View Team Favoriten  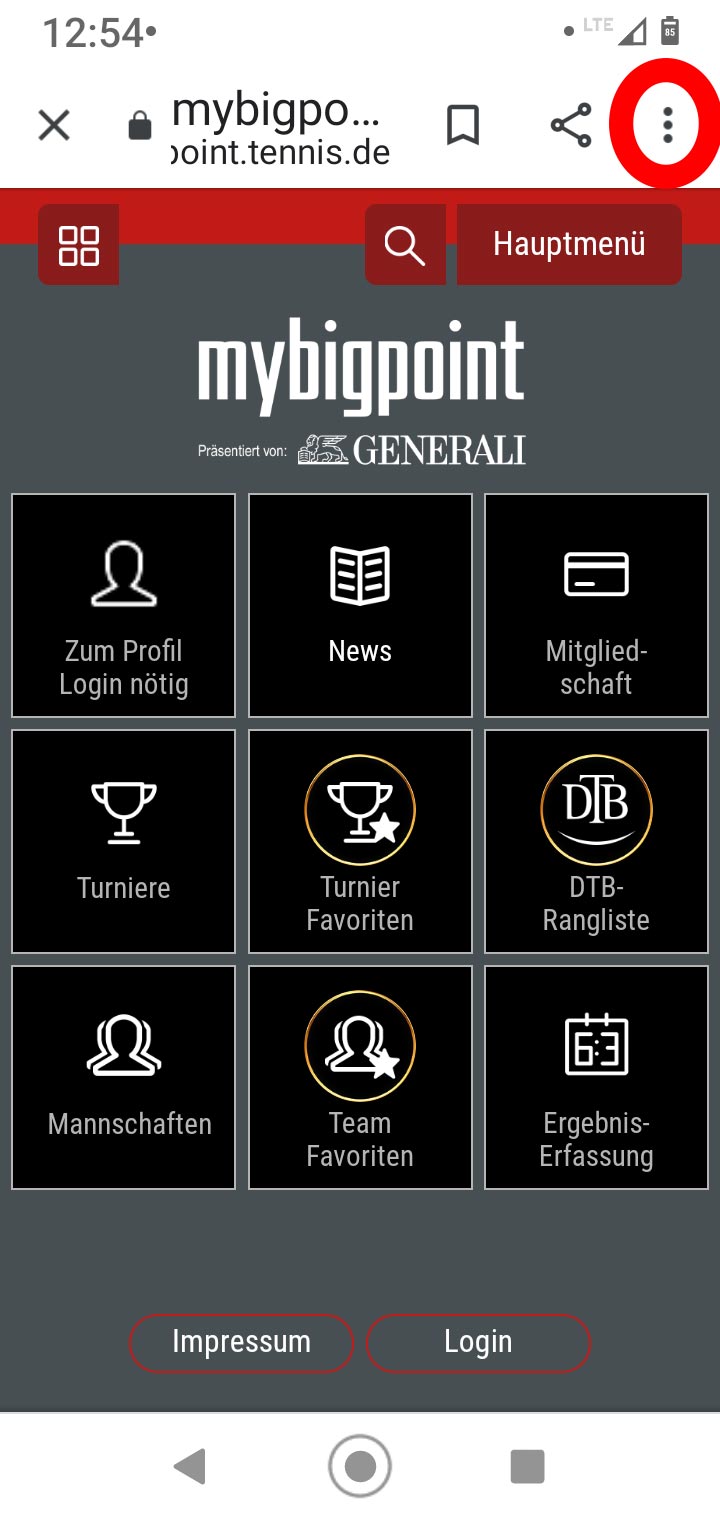click(x=360, y=1078)
